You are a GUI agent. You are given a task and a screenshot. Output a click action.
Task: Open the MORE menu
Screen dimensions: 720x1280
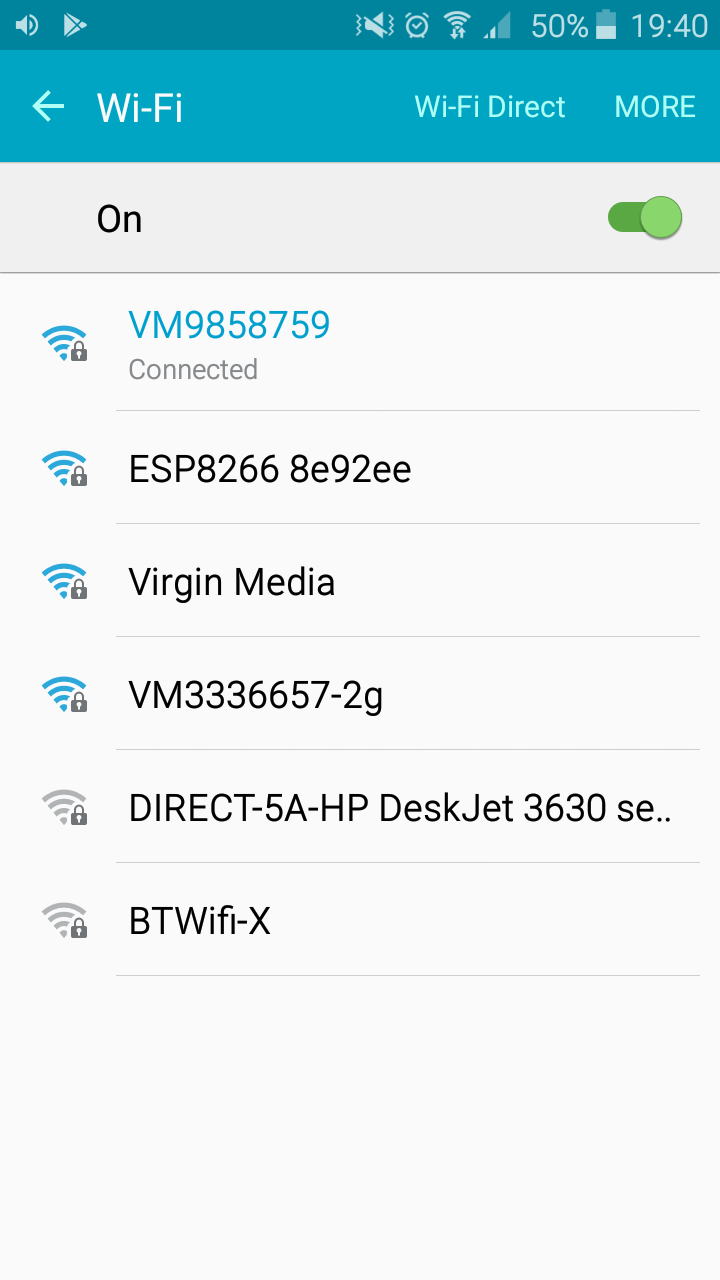point(655,106)
